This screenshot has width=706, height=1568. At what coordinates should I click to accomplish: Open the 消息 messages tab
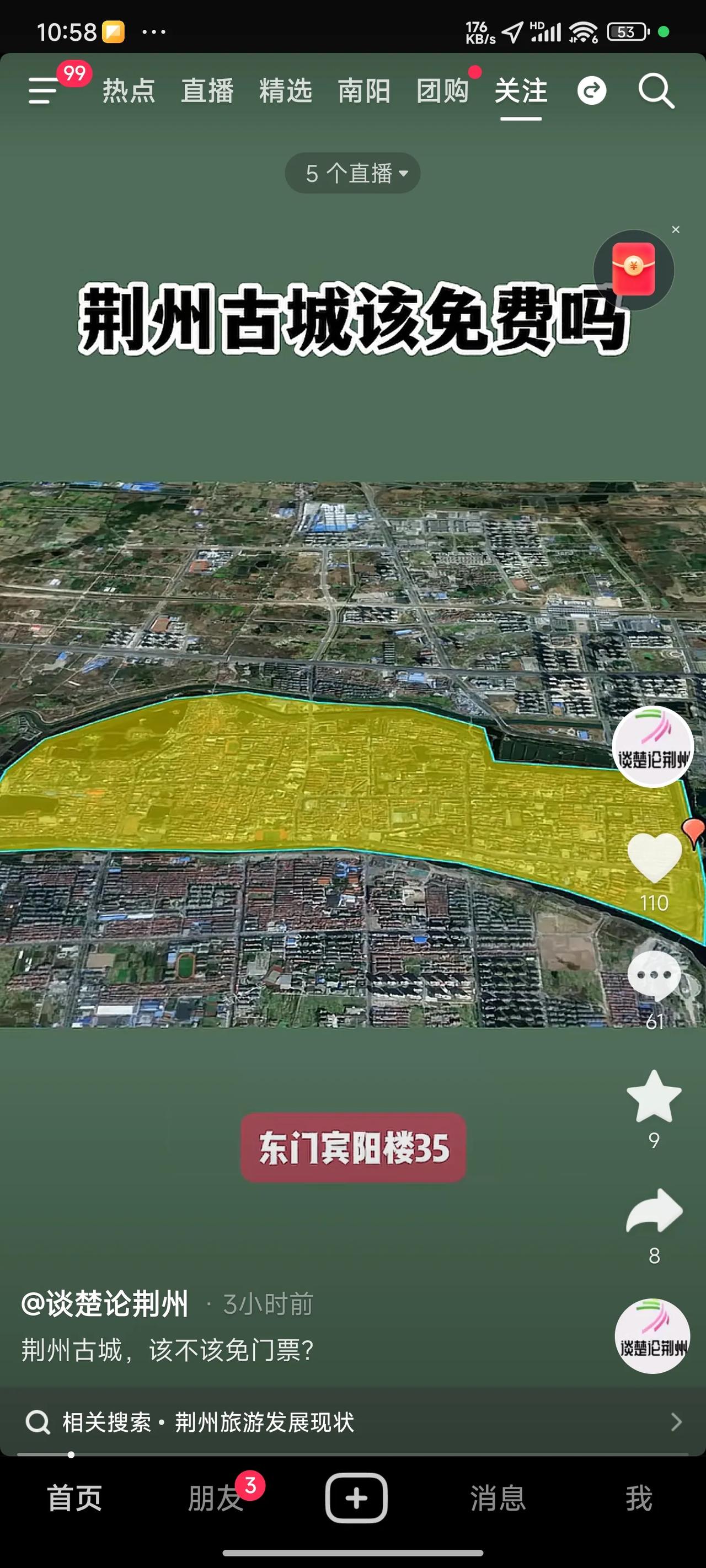coord(498,1498)
